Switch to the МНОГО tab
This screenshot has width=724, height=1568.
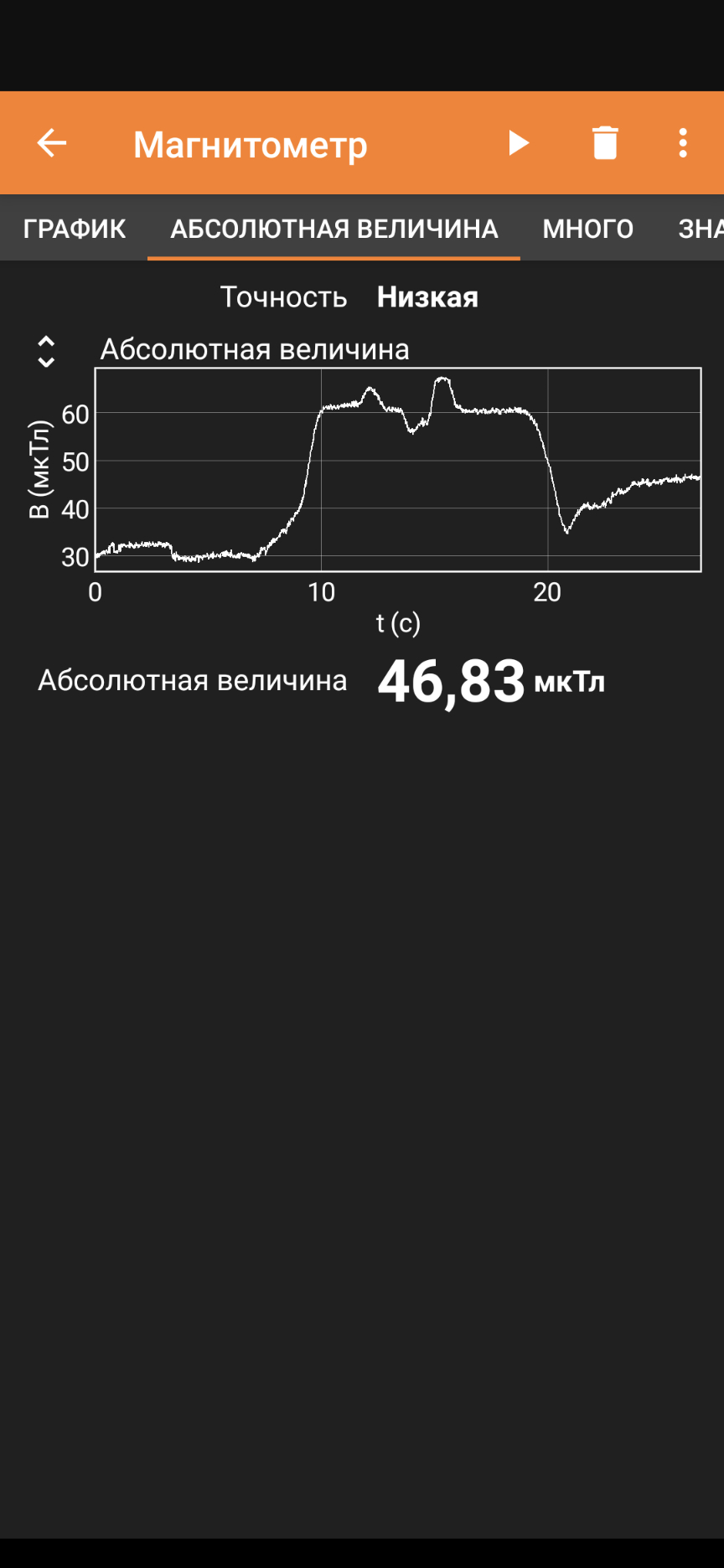587,229
